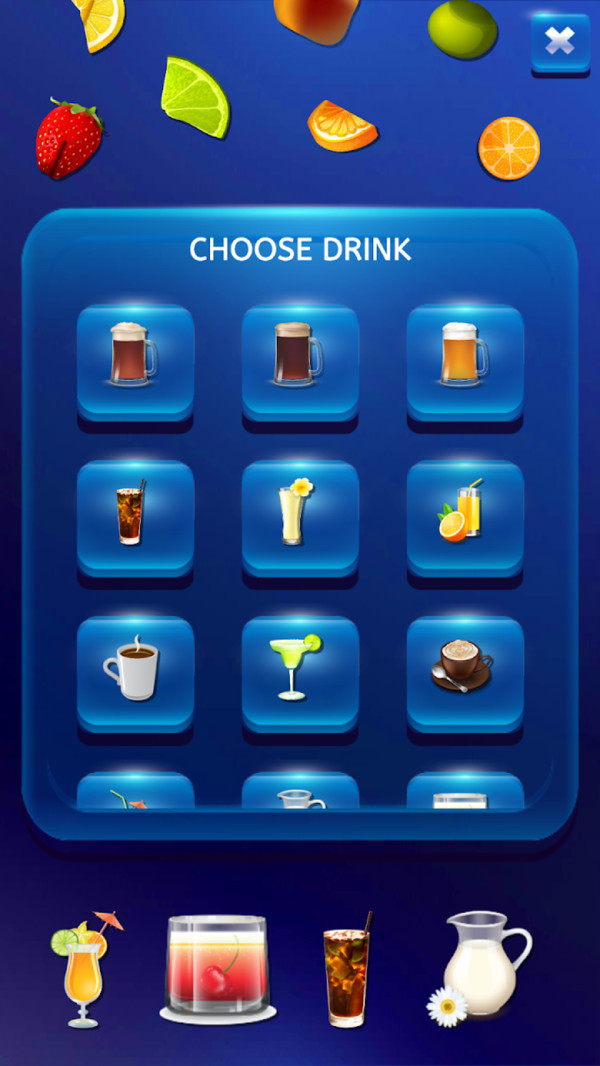Screen dimensions: 600x1066
Task: Choose the green margarita cocktail
Action: pos(300,672)
